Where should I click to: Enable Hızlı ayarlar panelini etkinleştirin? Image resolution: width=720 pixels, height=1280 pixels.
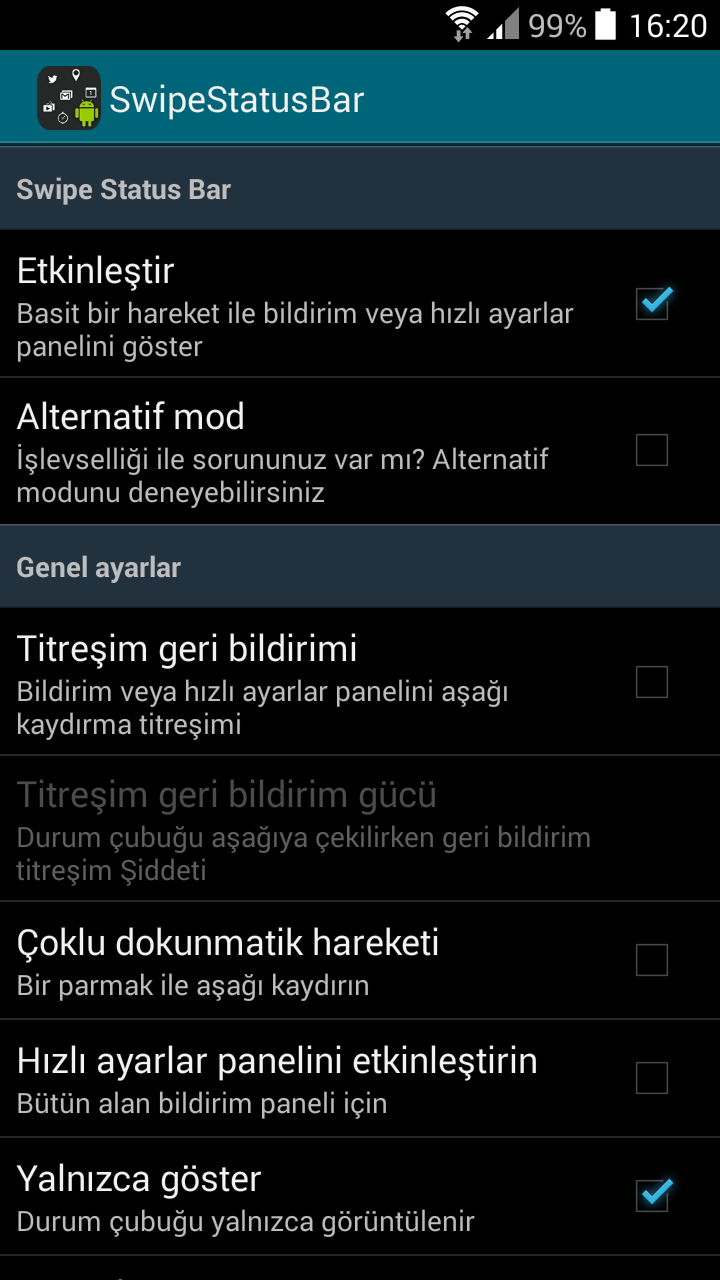(x=652, y=1078)
